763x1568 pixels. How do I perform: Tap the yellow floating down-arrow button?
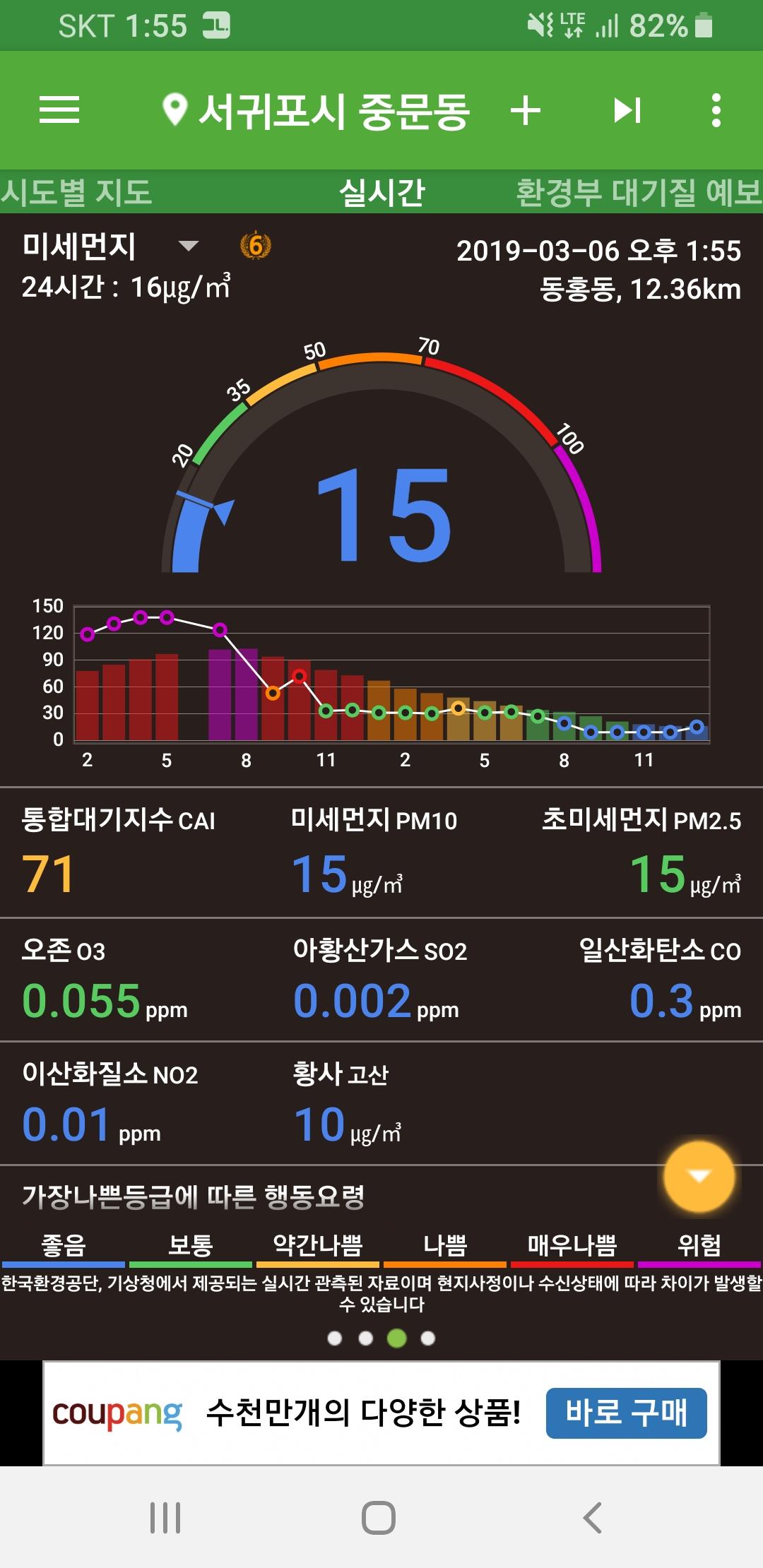point(699,1176)
